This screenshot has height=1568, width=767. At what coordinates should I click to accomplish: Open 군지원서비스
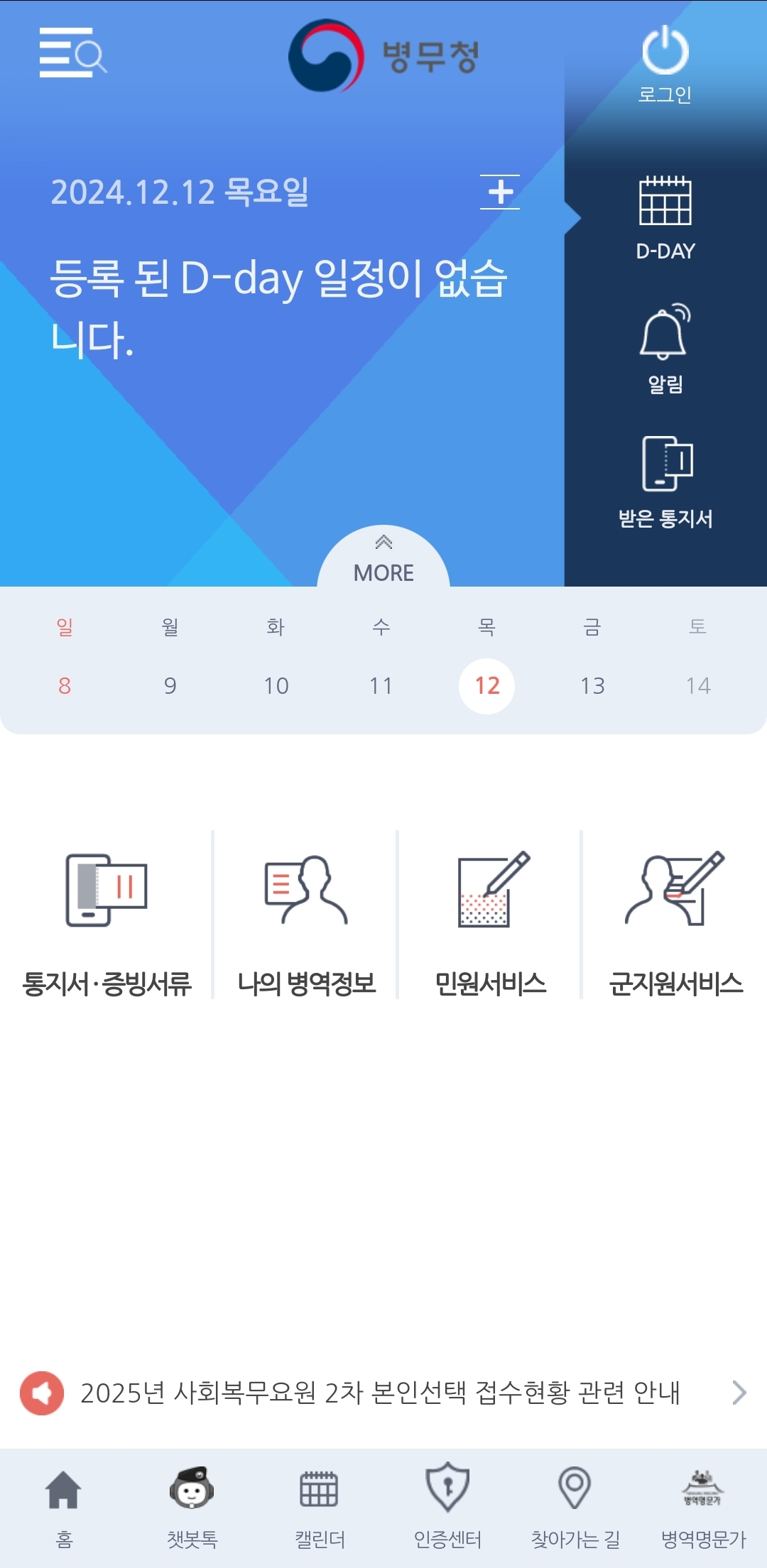click(x=676, y=923)
